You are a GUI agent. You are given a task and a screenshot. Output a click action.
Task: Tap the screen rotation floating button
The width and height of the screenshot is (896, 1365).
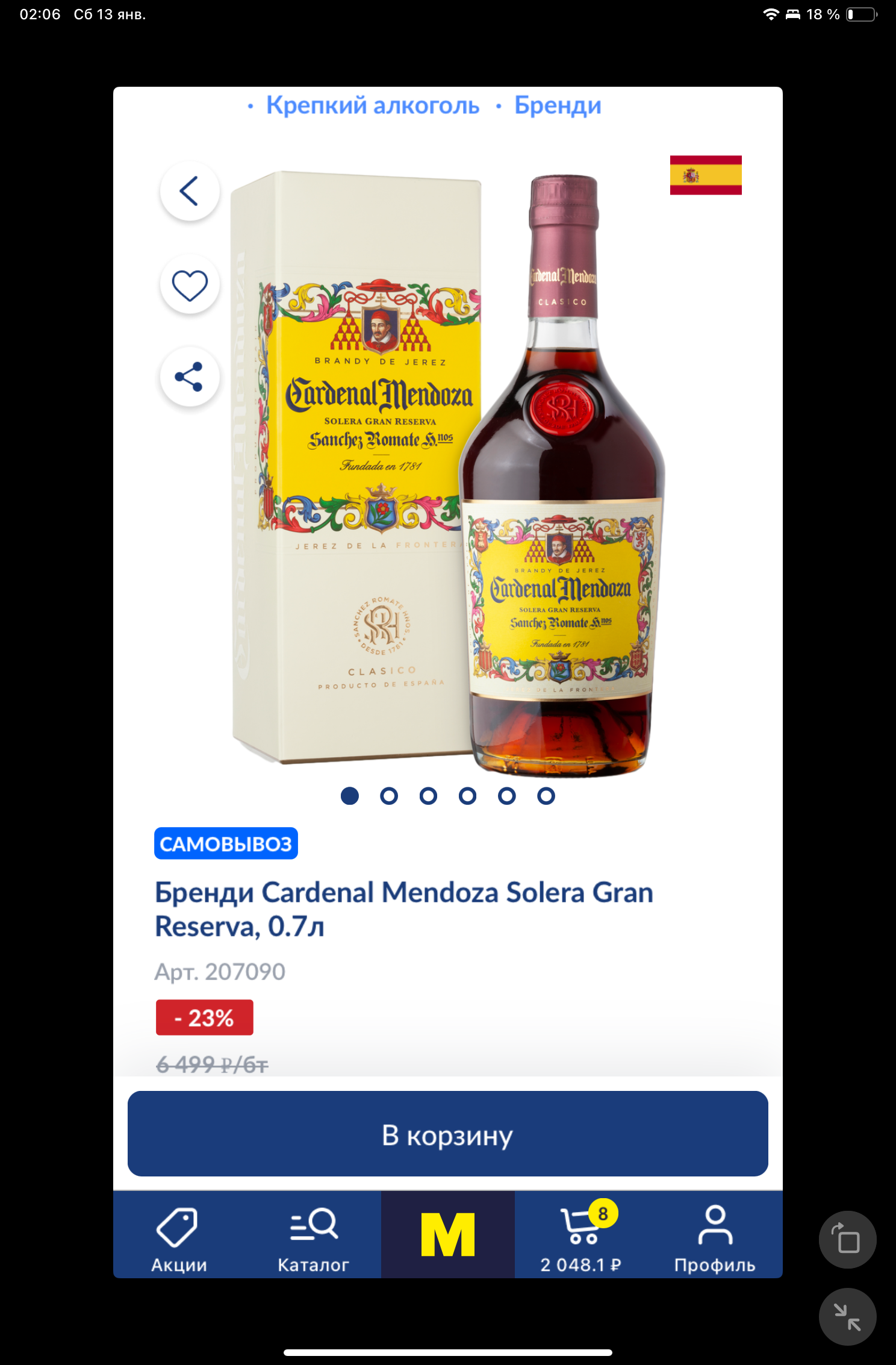[847, 1240]
